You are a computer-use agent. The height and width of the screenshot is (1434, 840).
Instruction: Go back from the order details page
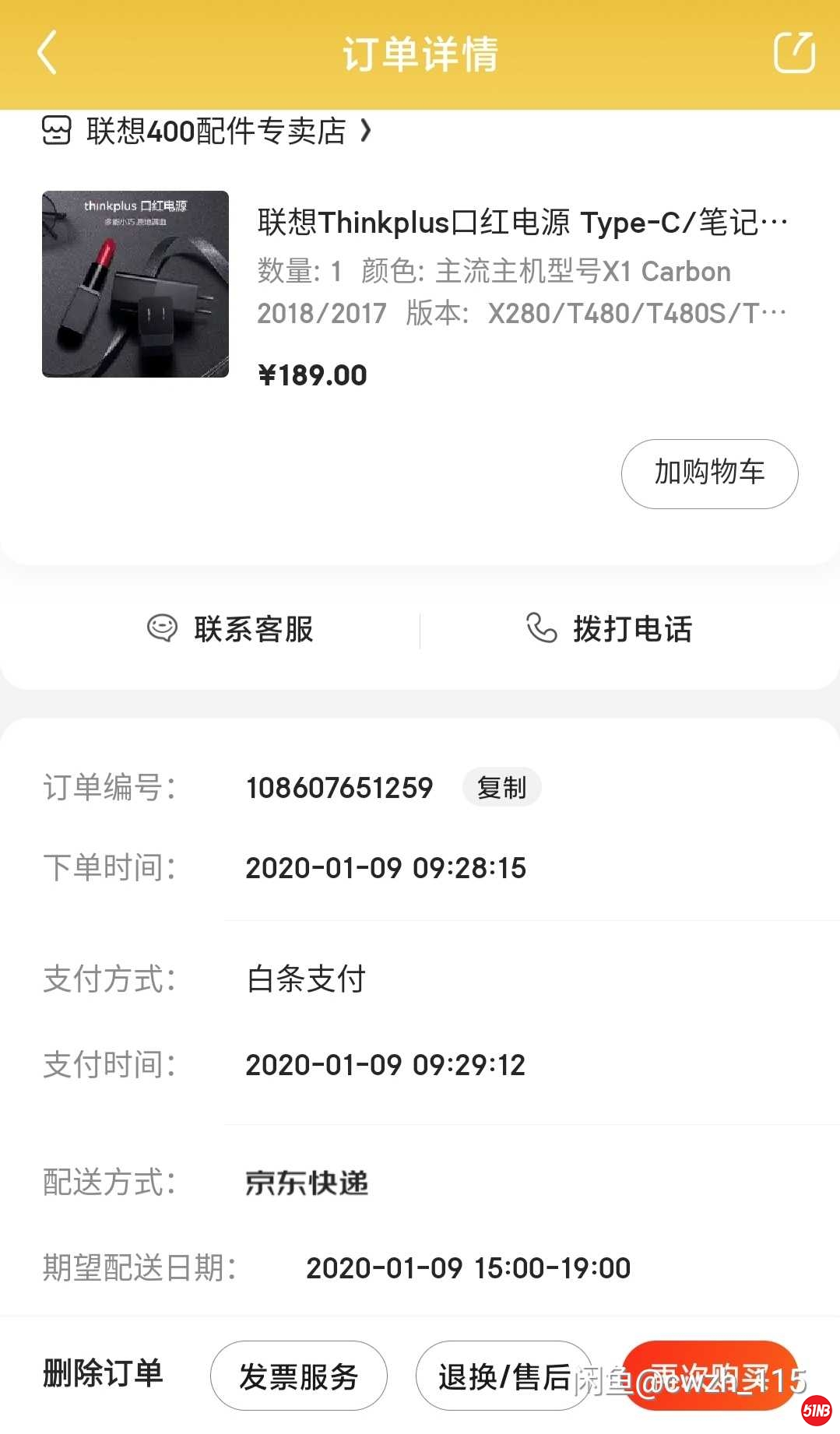pyautogui.click(x=47, y=53)
